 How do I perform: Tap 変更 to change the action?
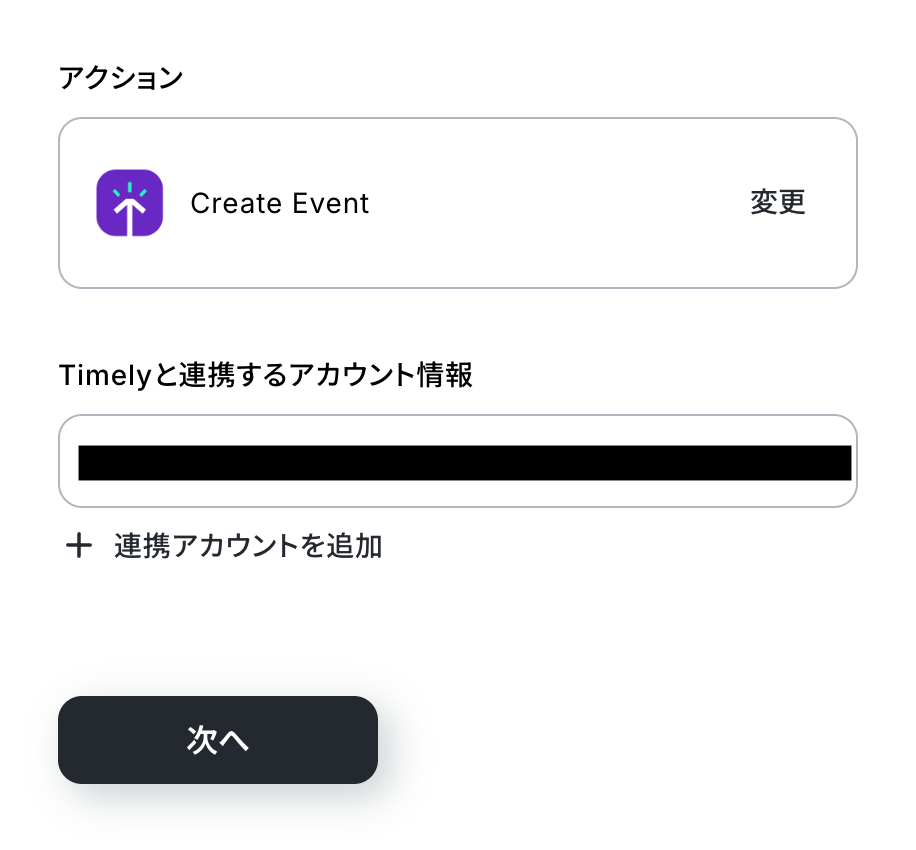click(x=777, y=203)
